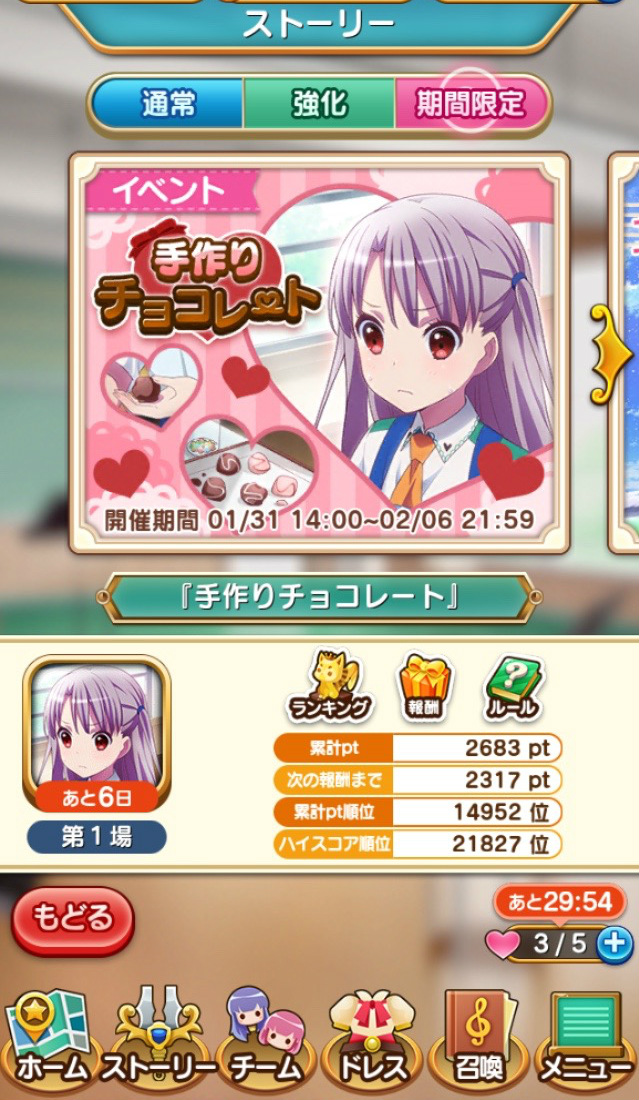The image size is (639, 1100).
Task: Open the 召喚 summon tab
Action: [x=478, y=1045]
